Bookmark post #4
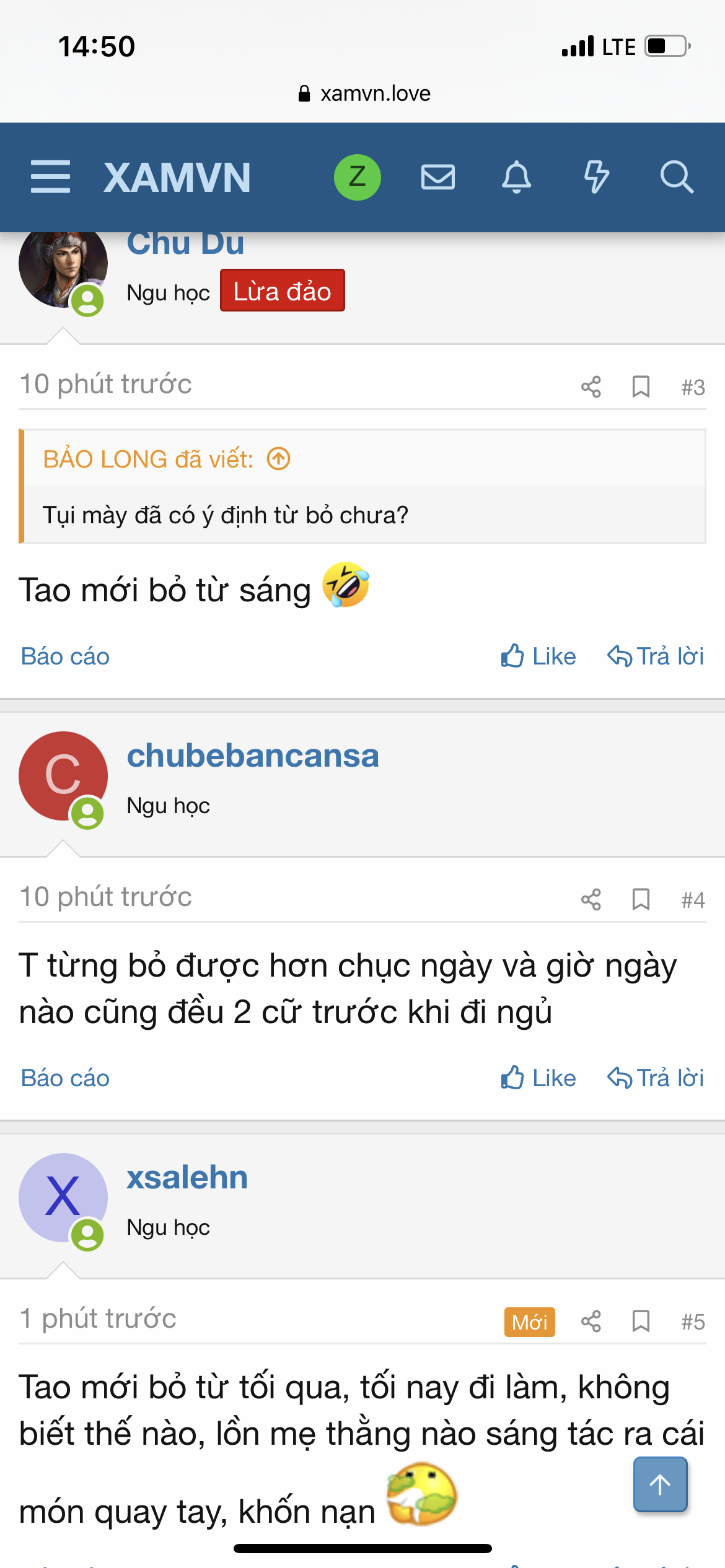This screenshot has height=1568, width=725. pyautogui.click(x=641, y=900)
